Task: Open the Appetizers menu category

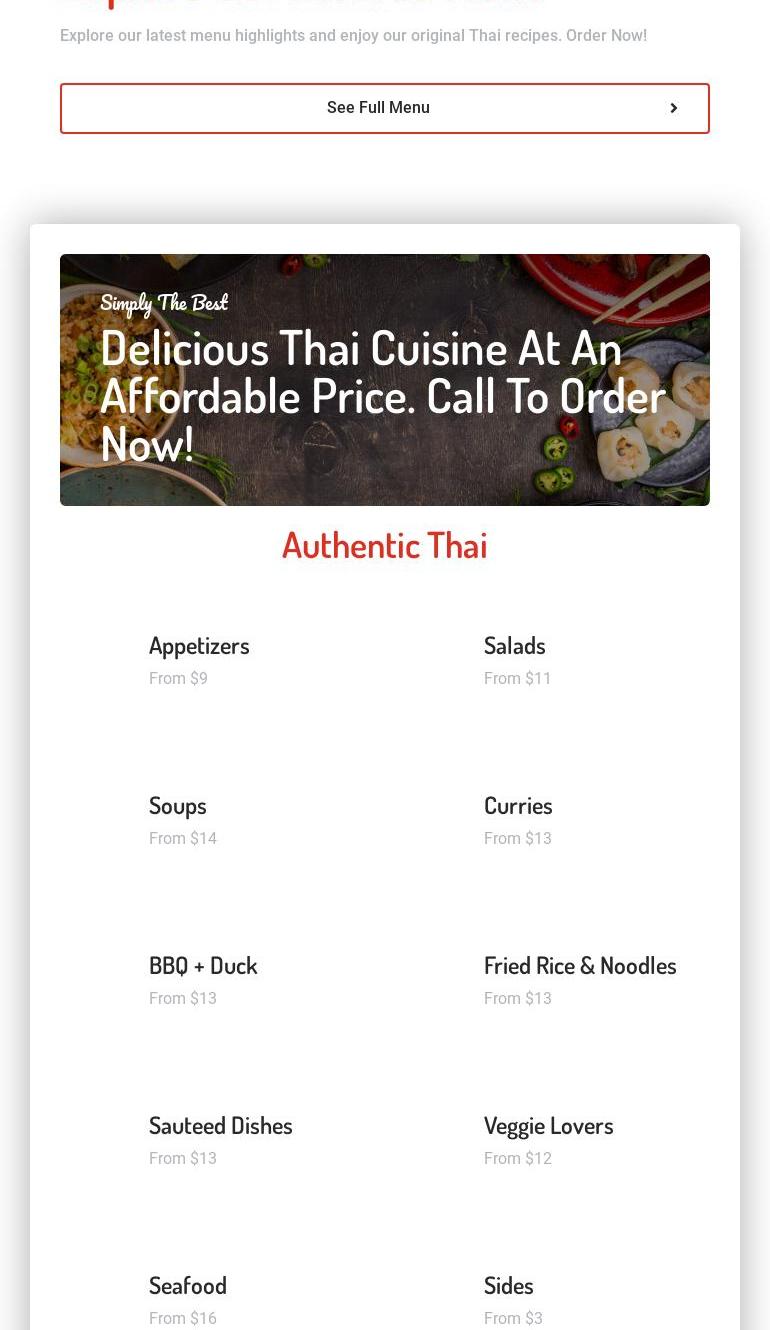Action: (199, 646)
